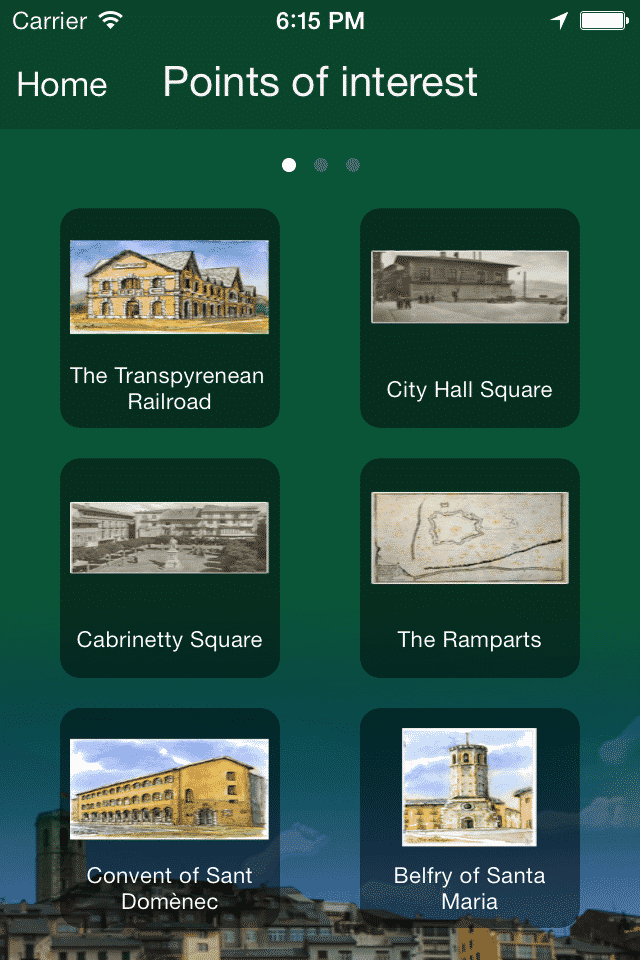Select The Ramparts point of interest
Screen dimensions: 640x960
coord(470,568)
